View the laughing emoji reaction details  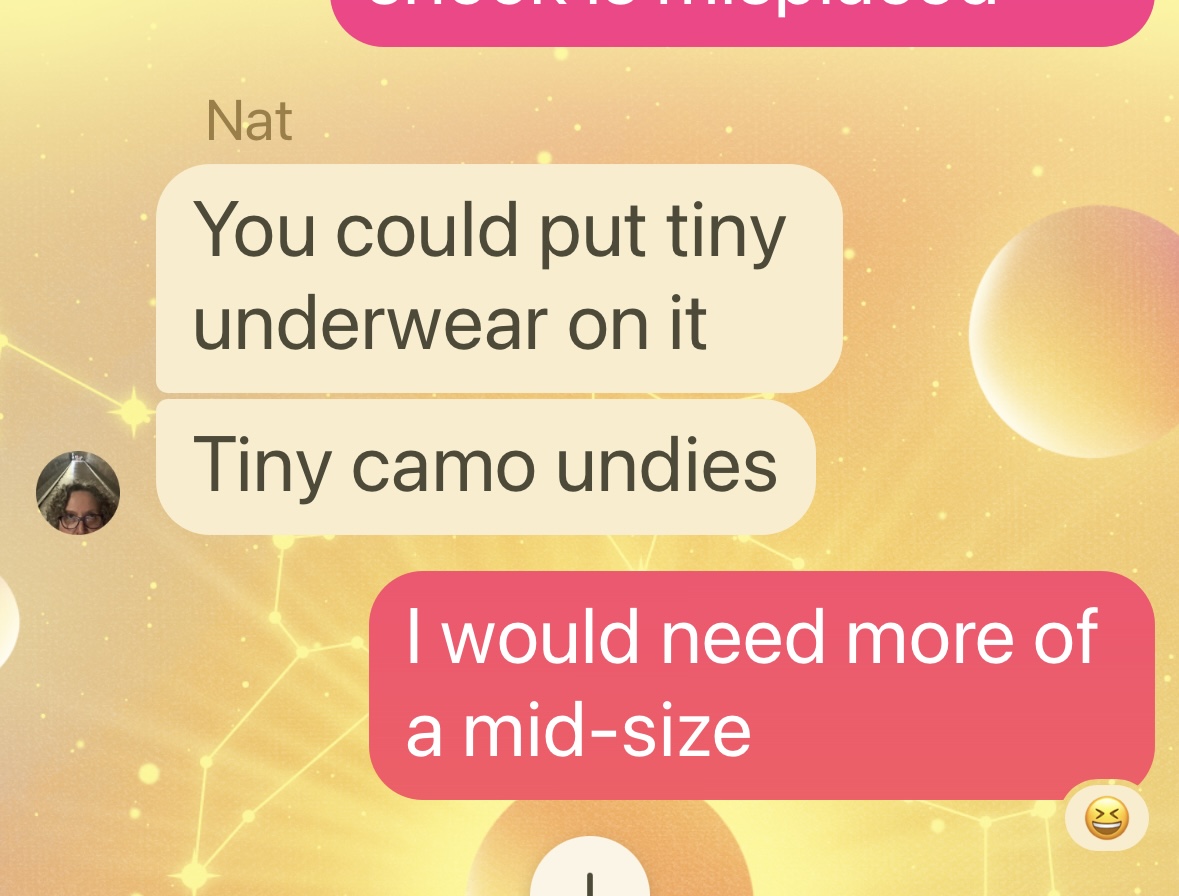click(1106, 818)
